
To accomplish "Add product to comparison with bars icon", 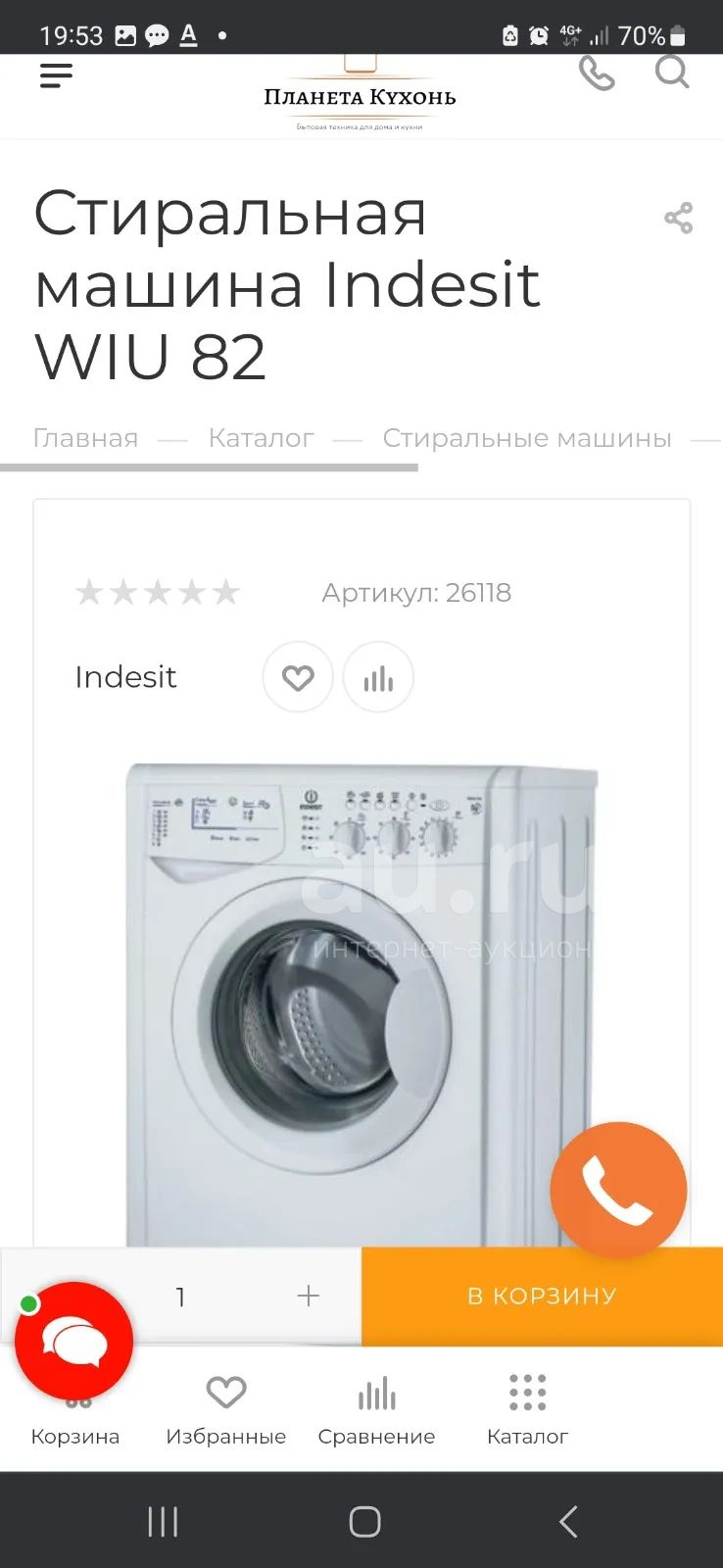I will 378,677.
